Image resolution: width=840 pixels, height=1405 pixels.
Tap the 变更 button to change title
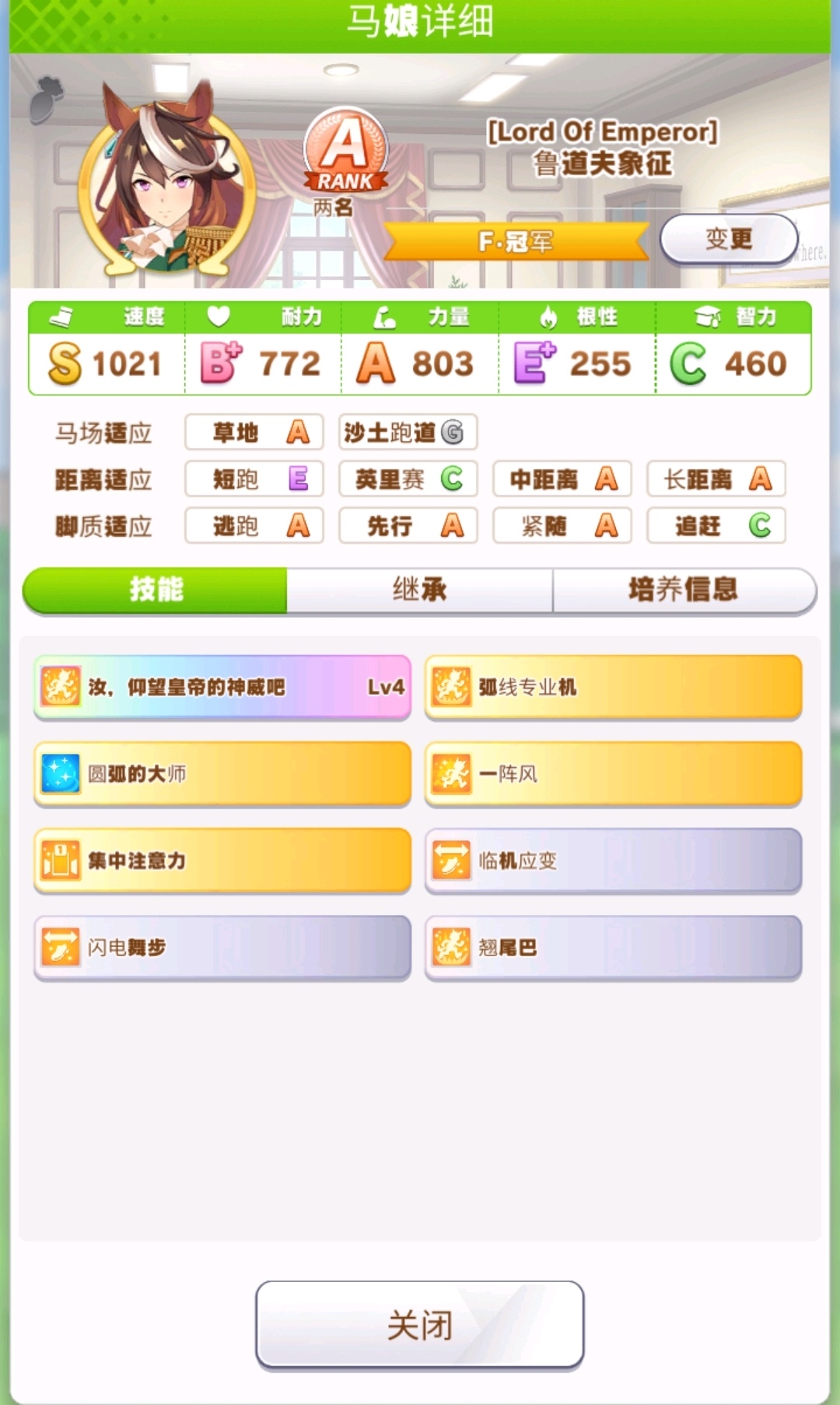pos(729,239)
